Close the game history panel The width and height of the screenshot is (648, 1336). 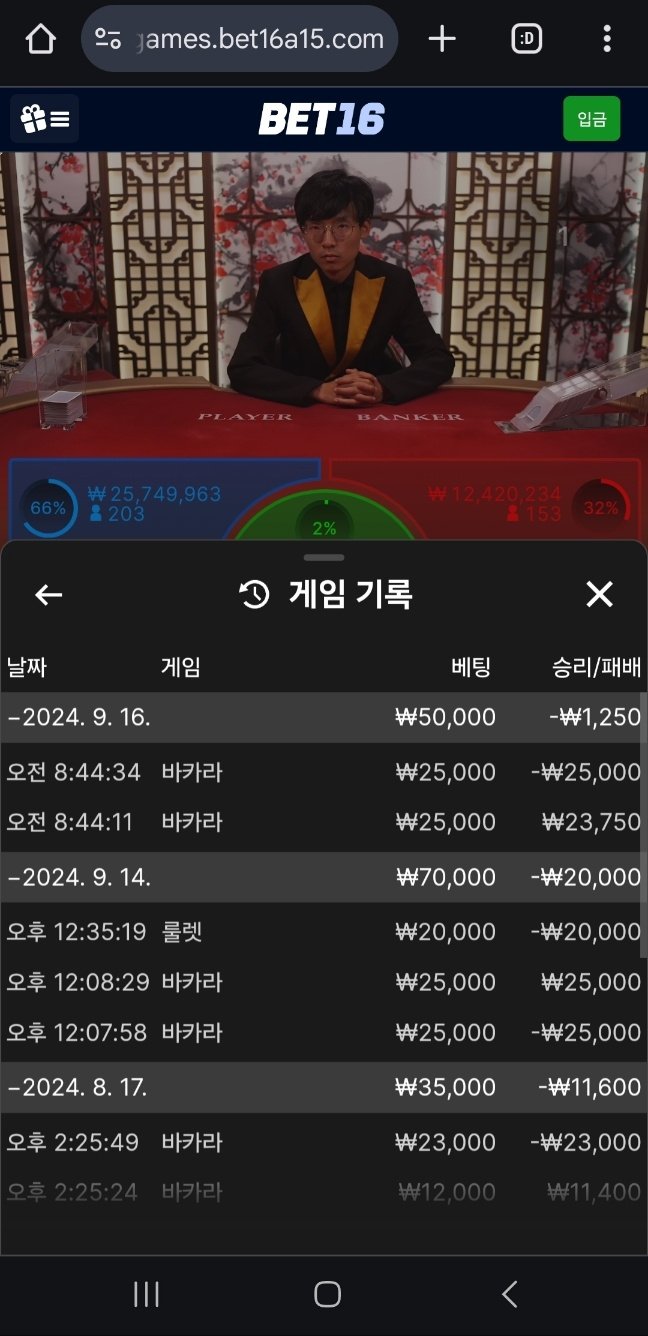599,595
